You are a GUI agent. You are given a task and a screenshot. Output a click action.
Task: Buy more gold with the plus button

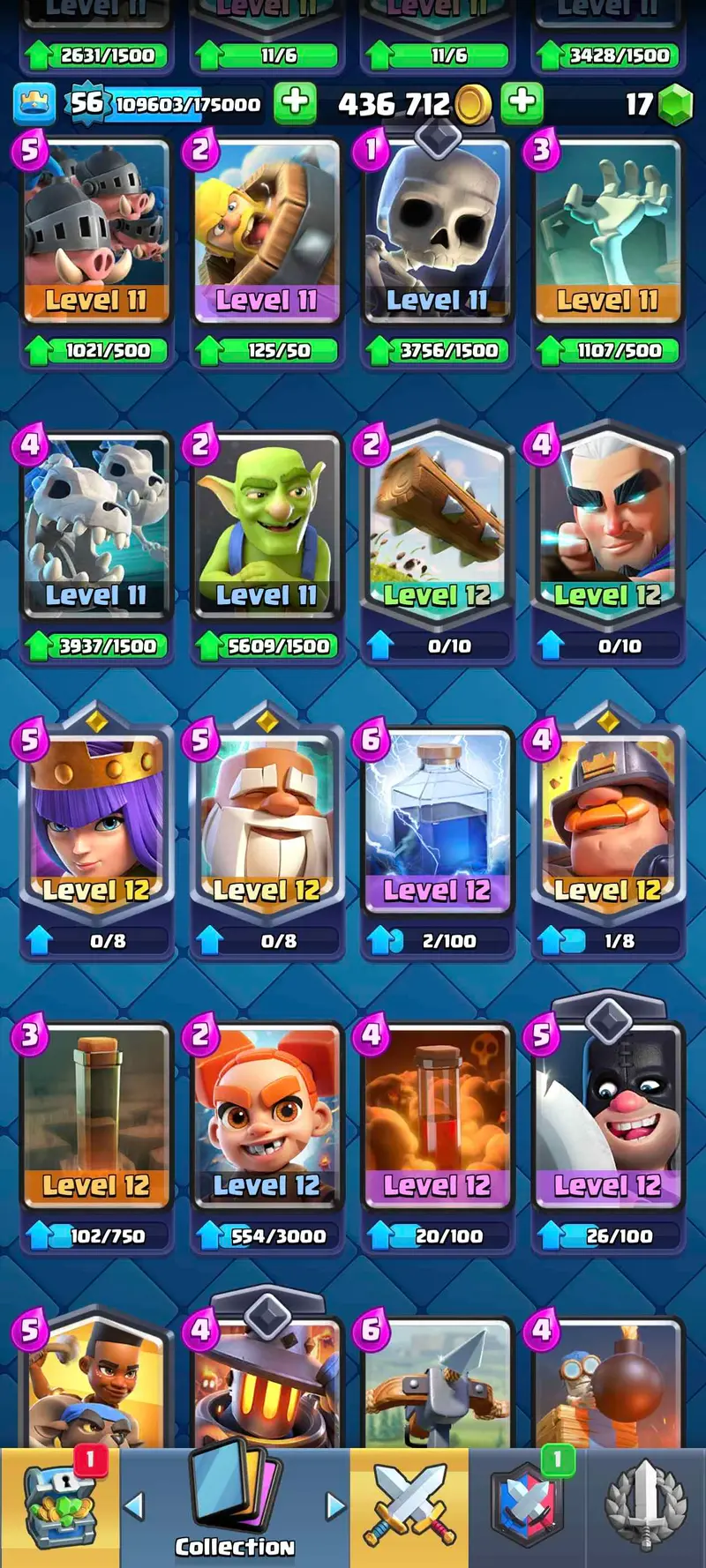pos(522,102)
